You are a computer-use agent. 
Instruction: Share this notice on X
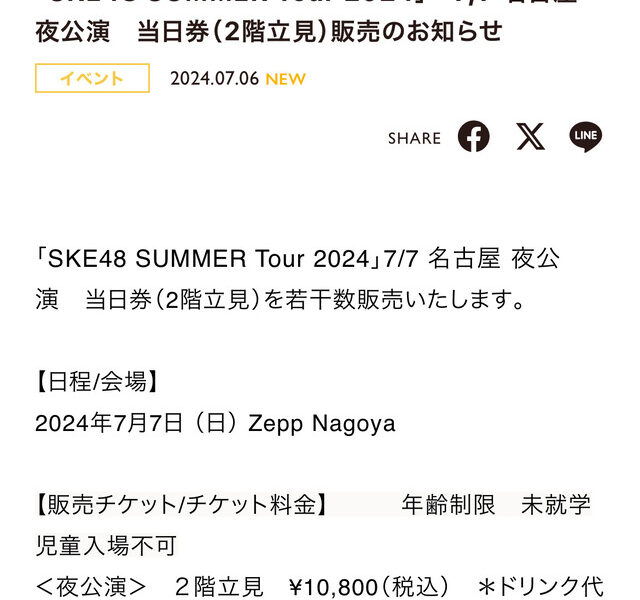pos(530,137)
